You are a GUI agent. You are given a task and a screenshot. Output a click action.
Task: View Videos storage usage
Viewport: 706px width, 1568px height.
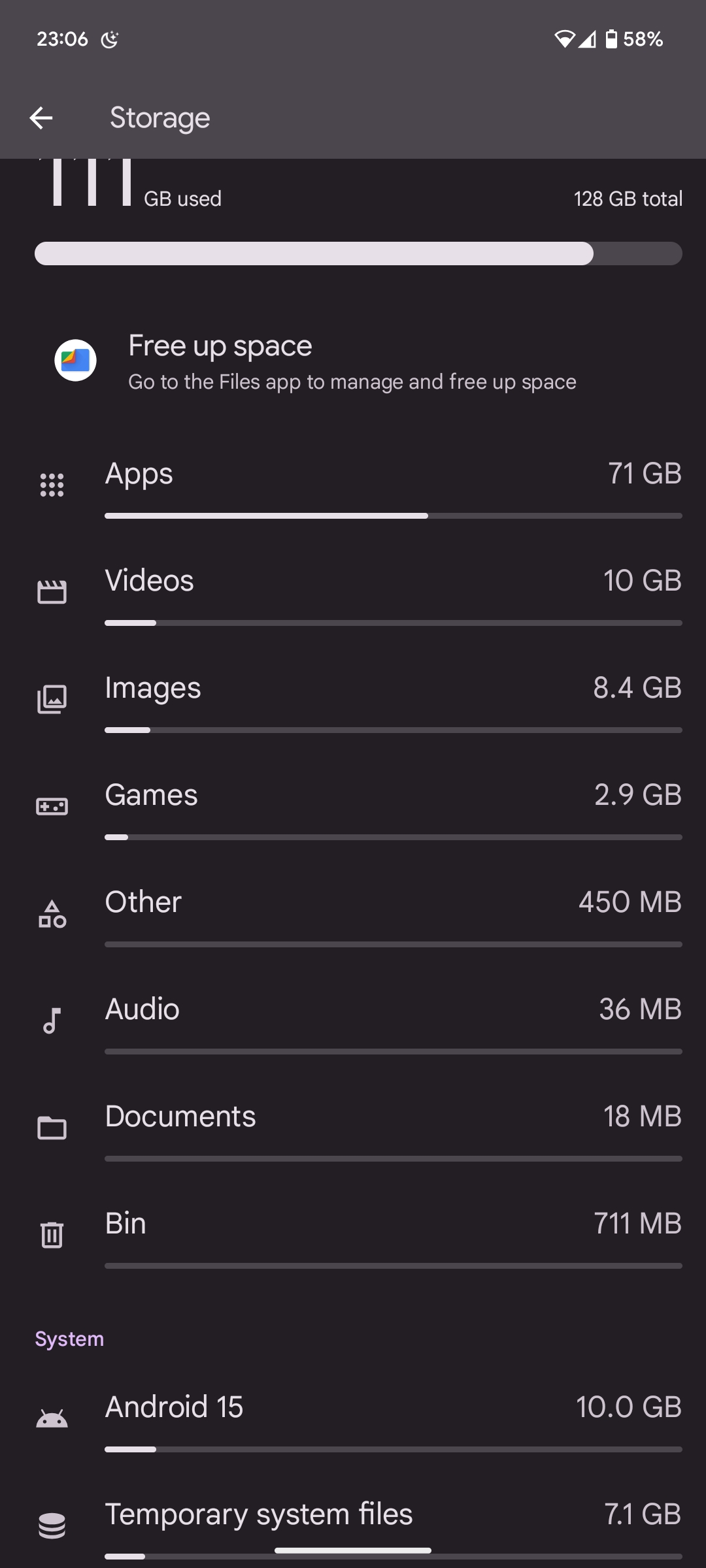(x=353, y=593)
